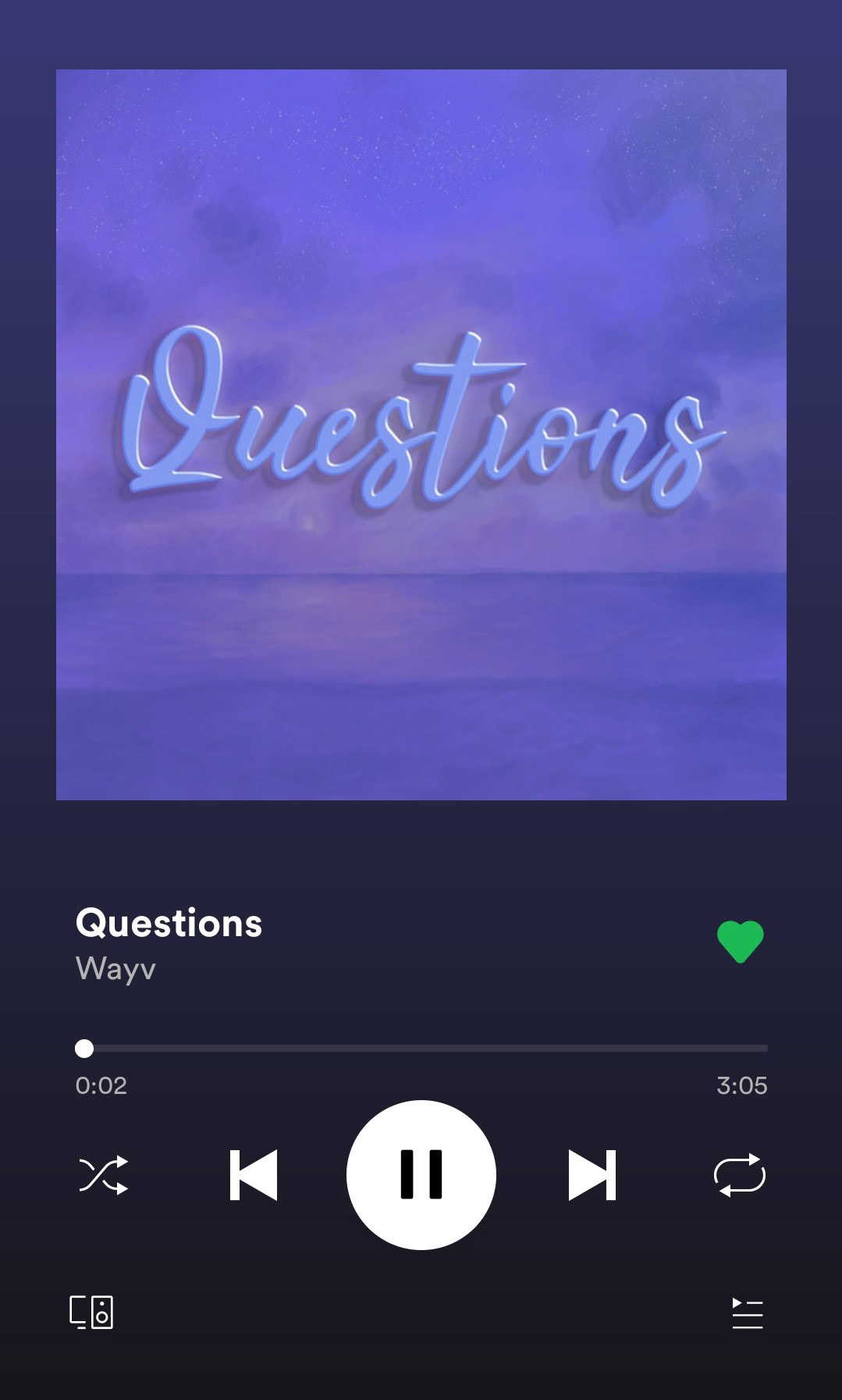Open the play queue

747,1313
